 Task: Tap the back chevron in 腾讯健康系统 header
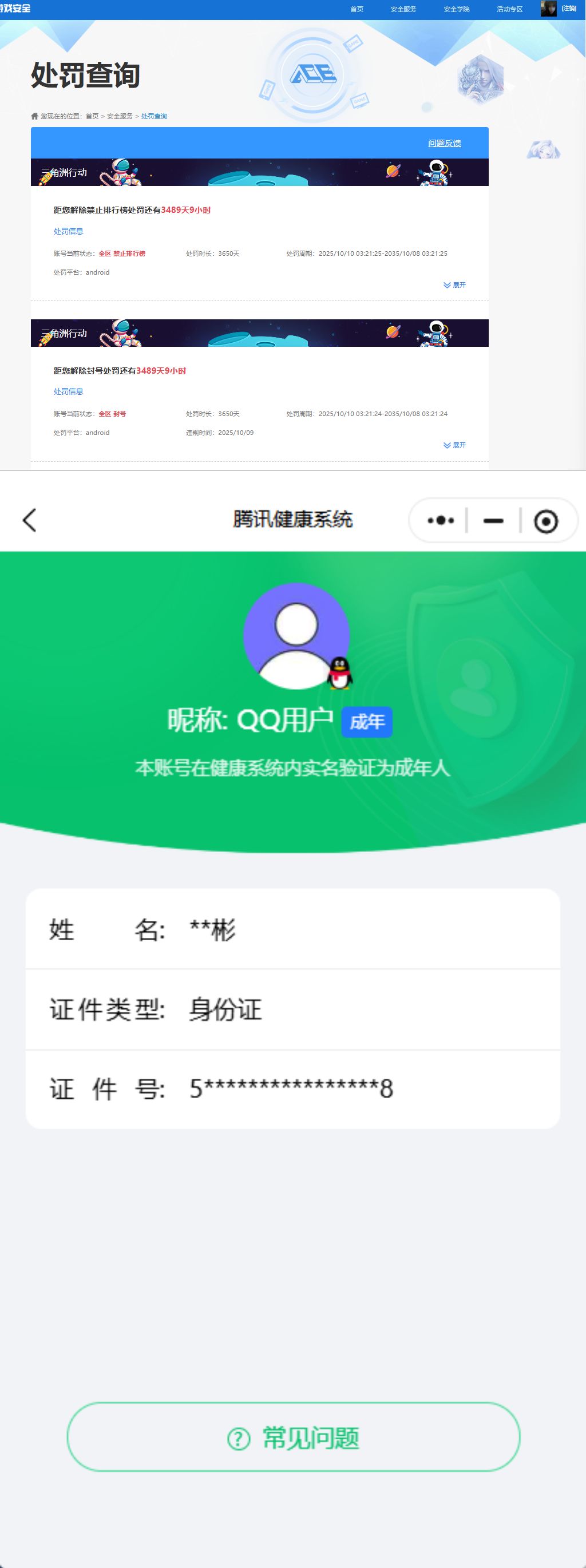(30, 520)
